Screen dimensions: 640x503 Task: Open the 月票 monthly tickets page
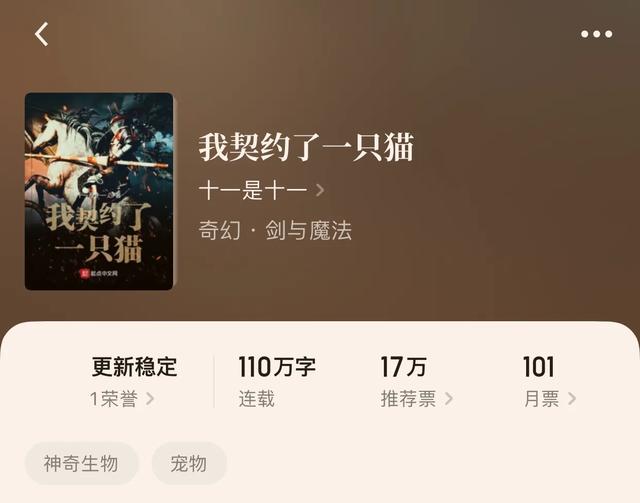point(549,398)
